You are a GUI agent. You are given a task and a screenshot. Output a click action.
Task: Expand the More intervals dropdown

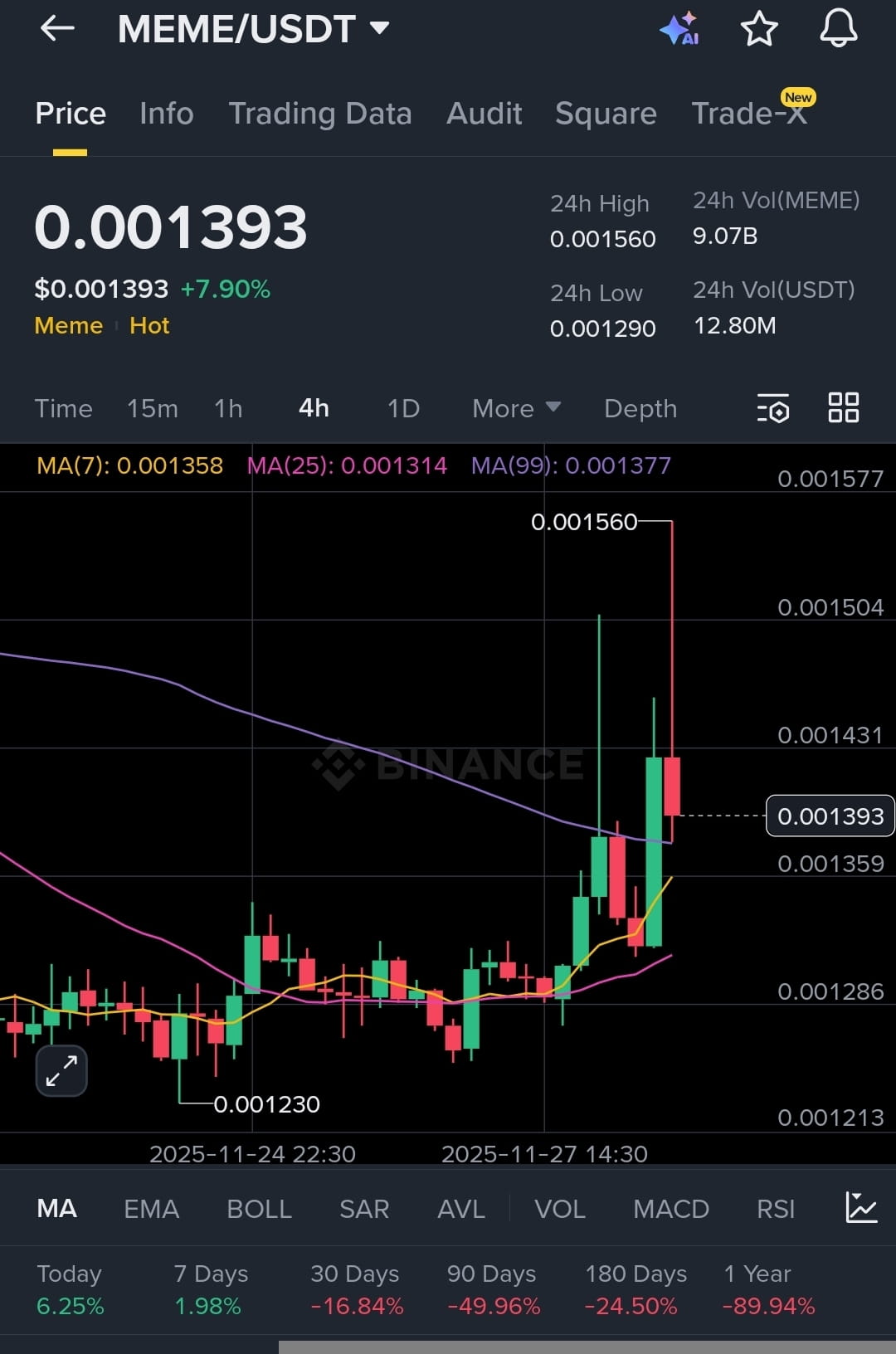516,408
